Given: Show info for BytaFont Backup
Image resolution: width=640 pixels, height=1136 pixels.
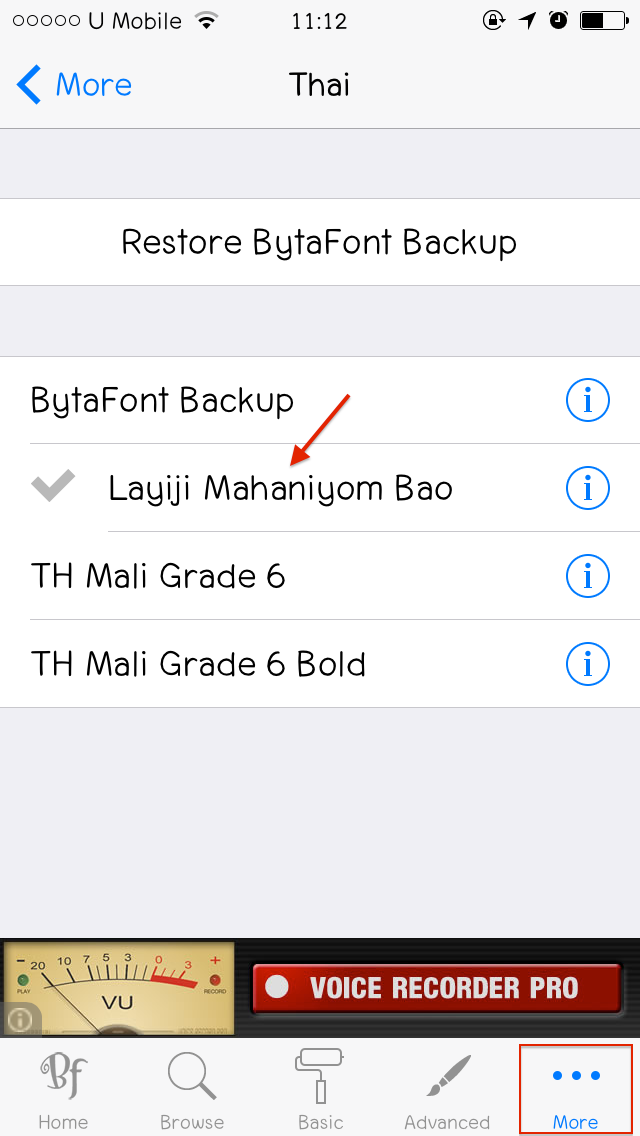Looking at the screenshot, I should point(587,400).
